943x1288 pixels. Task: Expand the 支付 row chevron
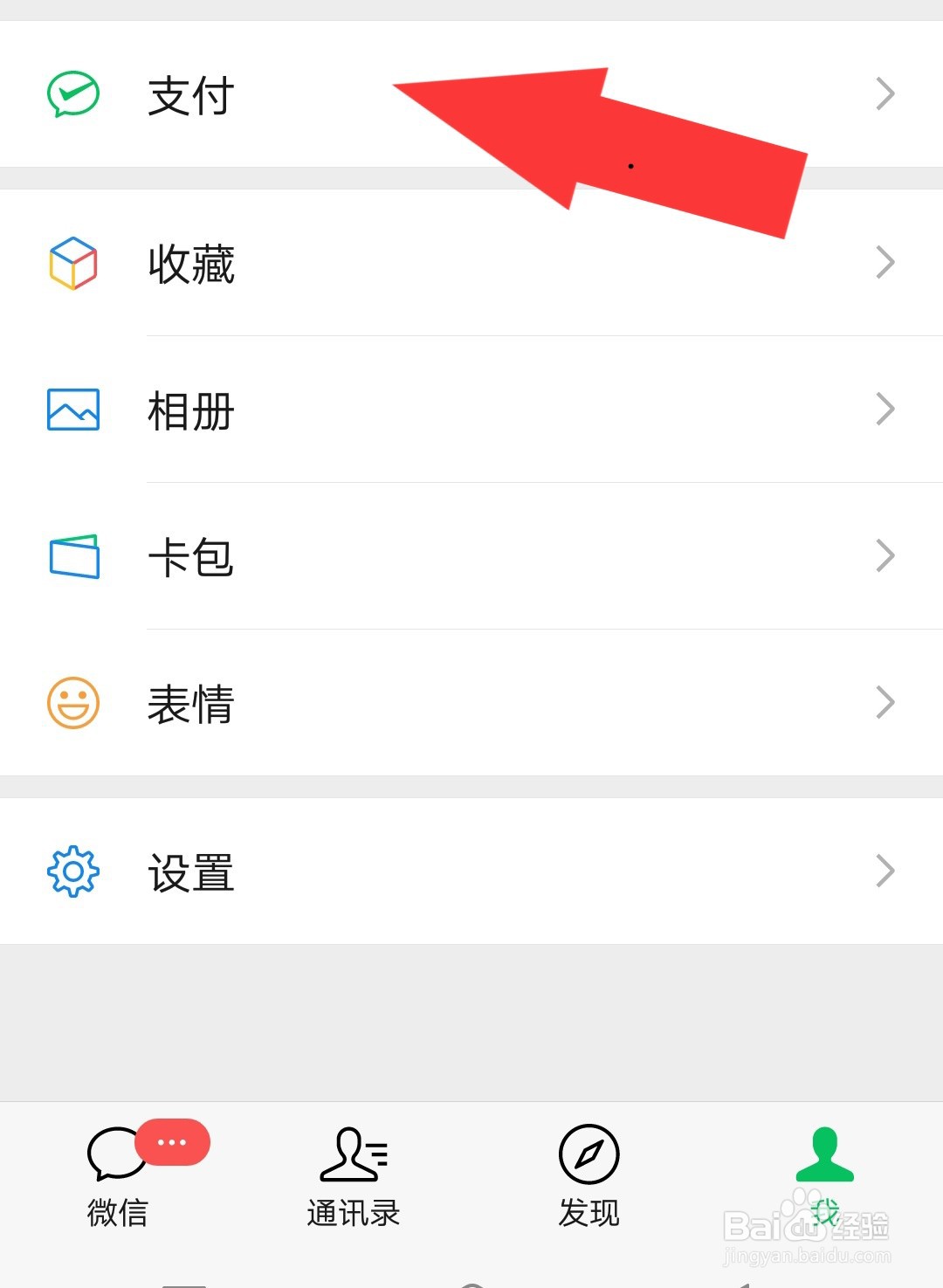pos(885,93)
